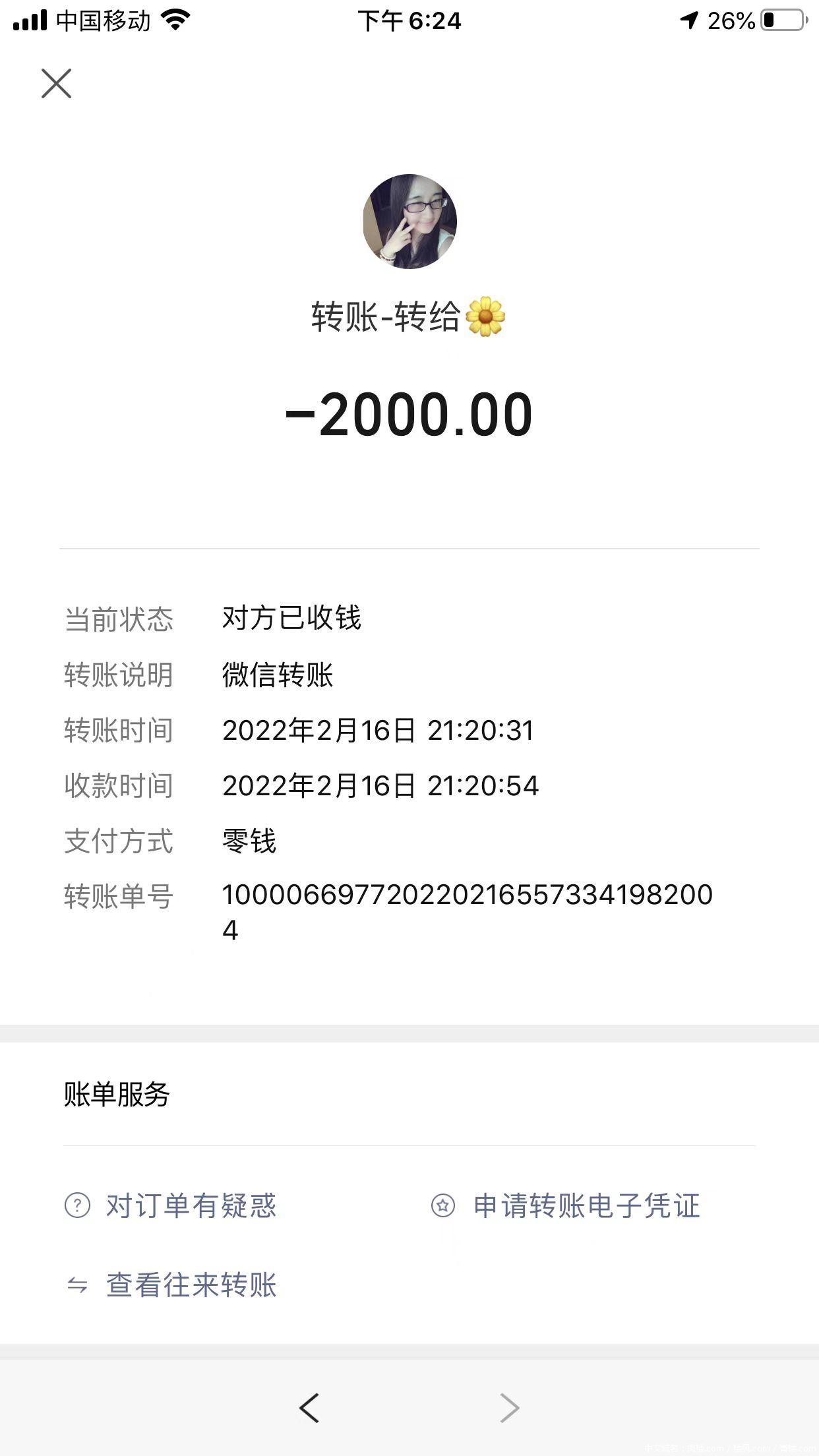819x1456 pixels.
Task: Go back with the bottom left arrow
Action: pos(309,1408)
